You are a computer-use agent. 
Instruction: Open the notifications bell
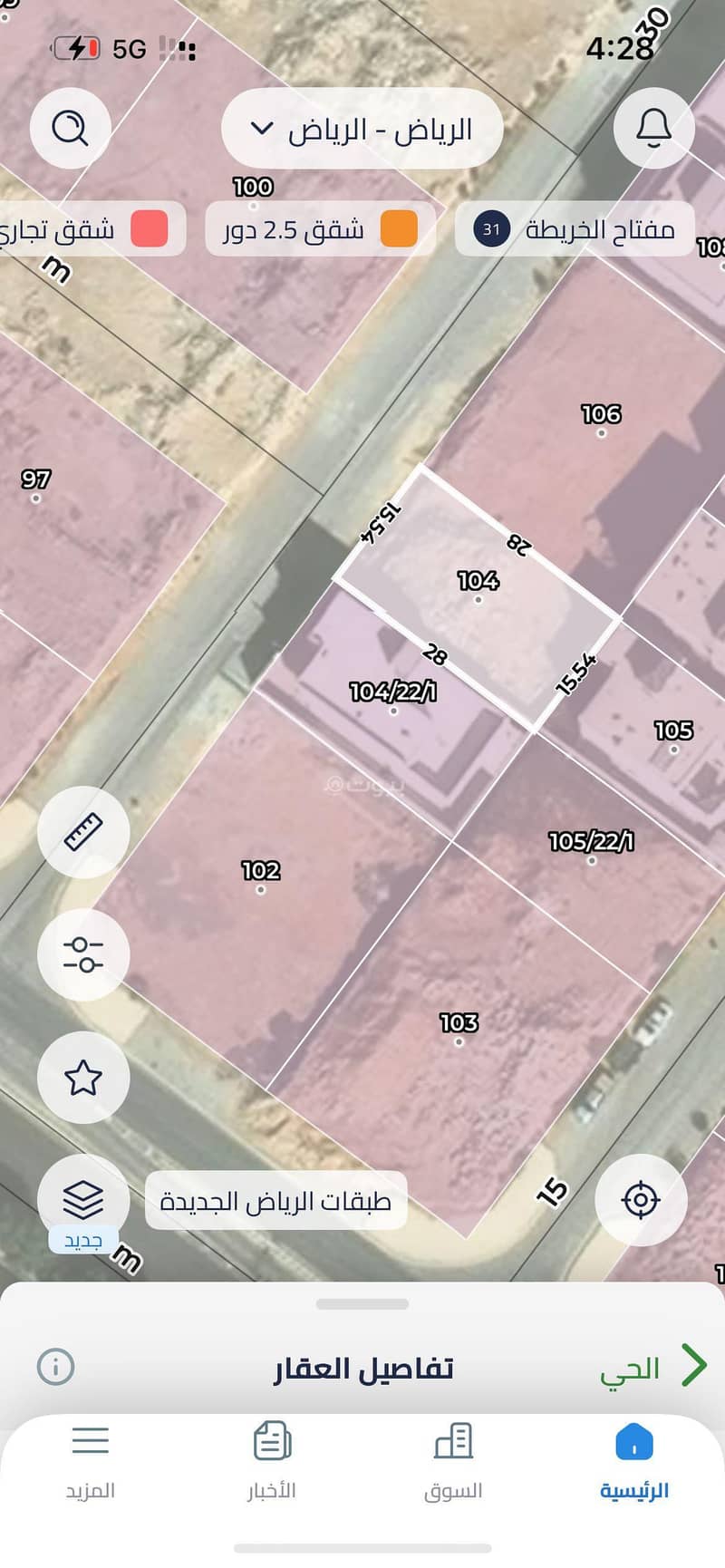653,129
